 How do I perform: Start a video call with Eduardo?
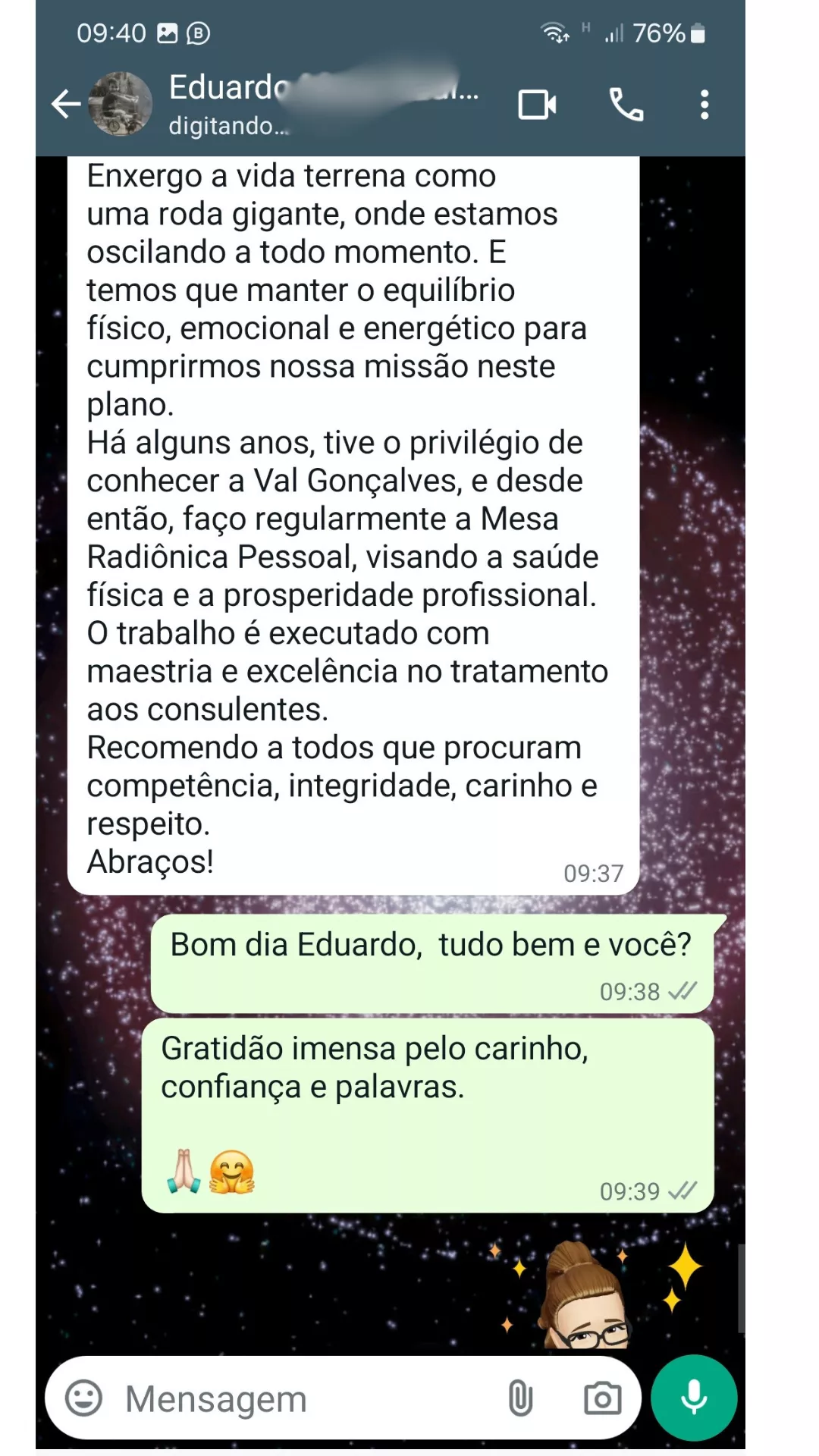[537, 105]
